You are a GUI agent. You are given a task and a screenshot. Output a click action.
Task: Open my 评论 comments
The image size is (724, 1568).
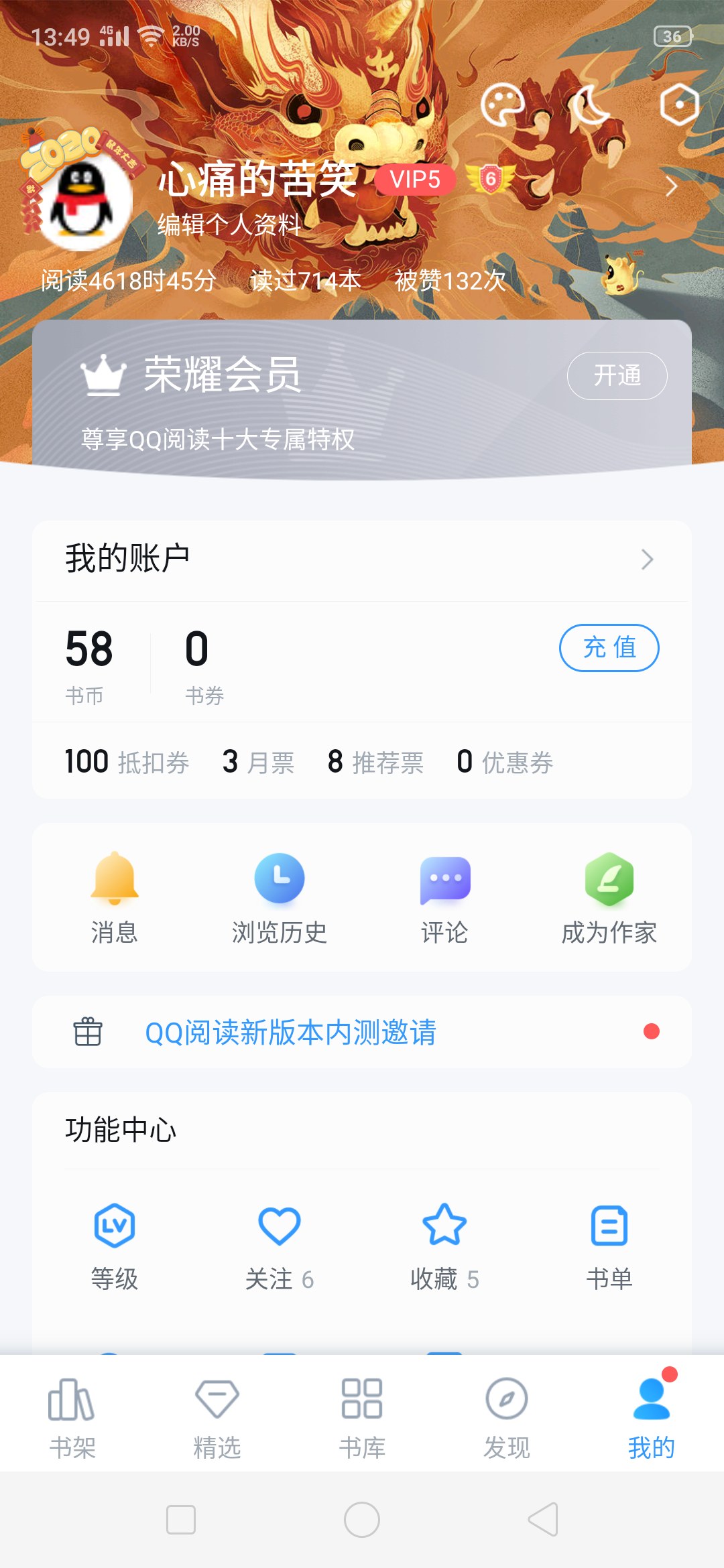444,898
